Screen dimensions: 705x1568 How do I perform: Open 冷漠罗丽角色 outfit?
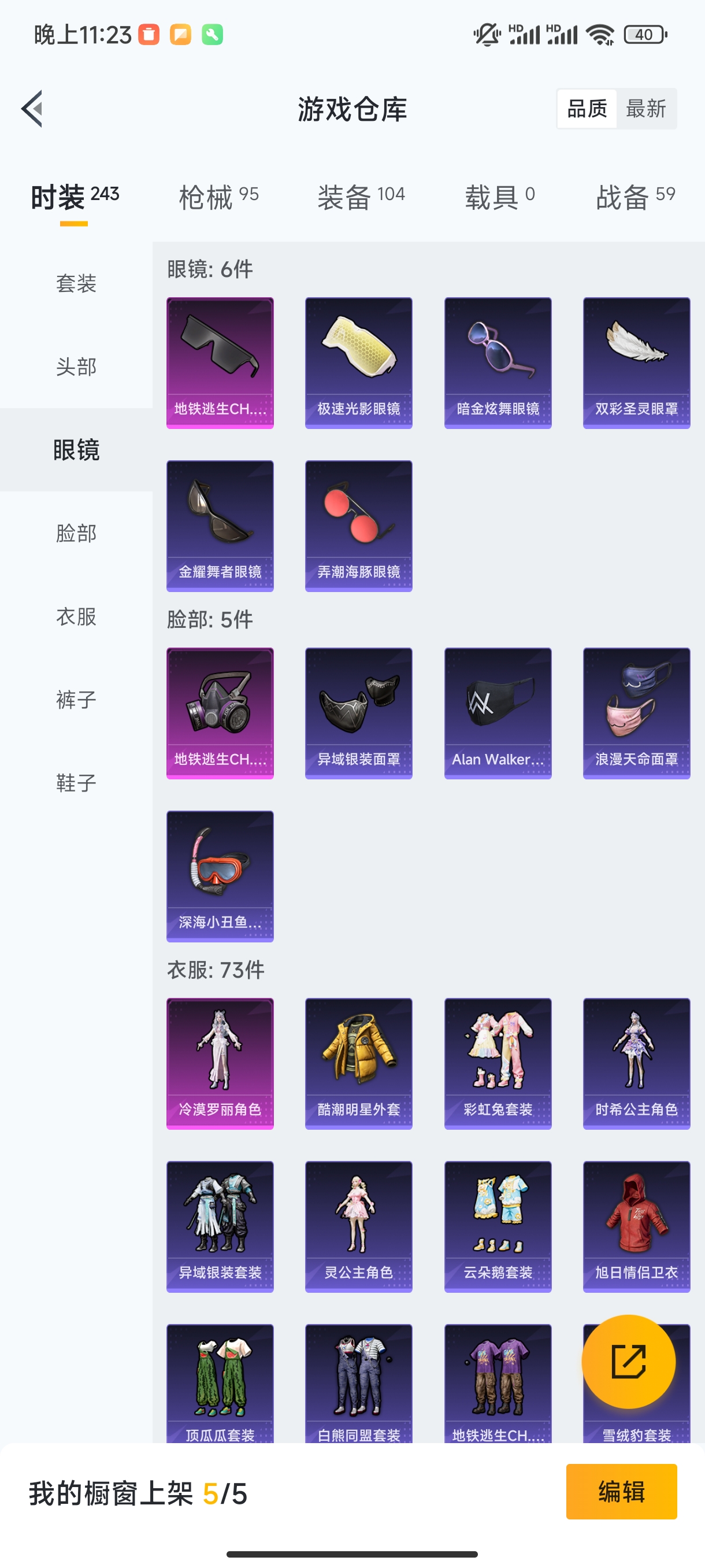coord(220,1063)
